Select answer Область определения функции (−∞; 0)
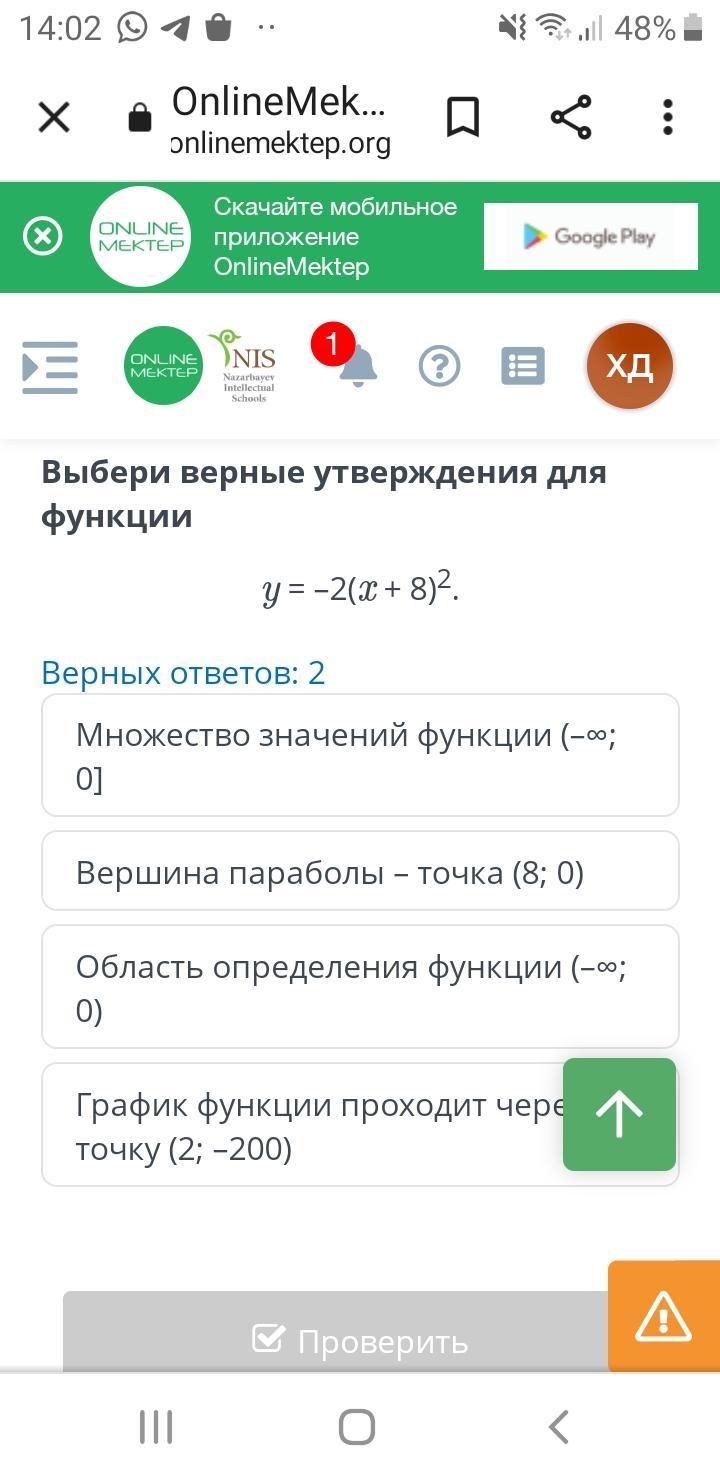The height and width of the screenshot is (1480, 720). [x=360, y=987]
